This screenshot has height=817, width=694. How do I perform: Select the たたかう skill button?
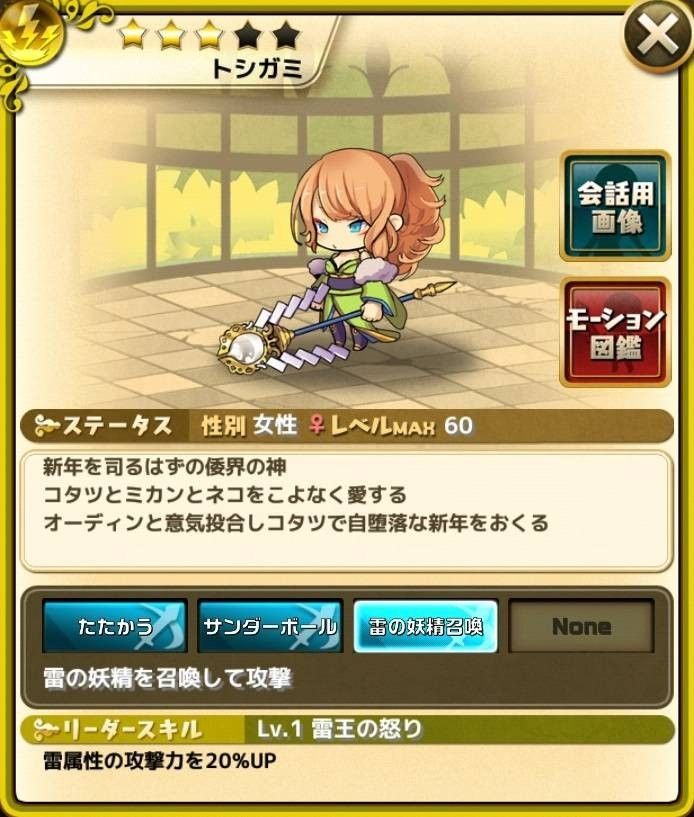click(115, 626)
